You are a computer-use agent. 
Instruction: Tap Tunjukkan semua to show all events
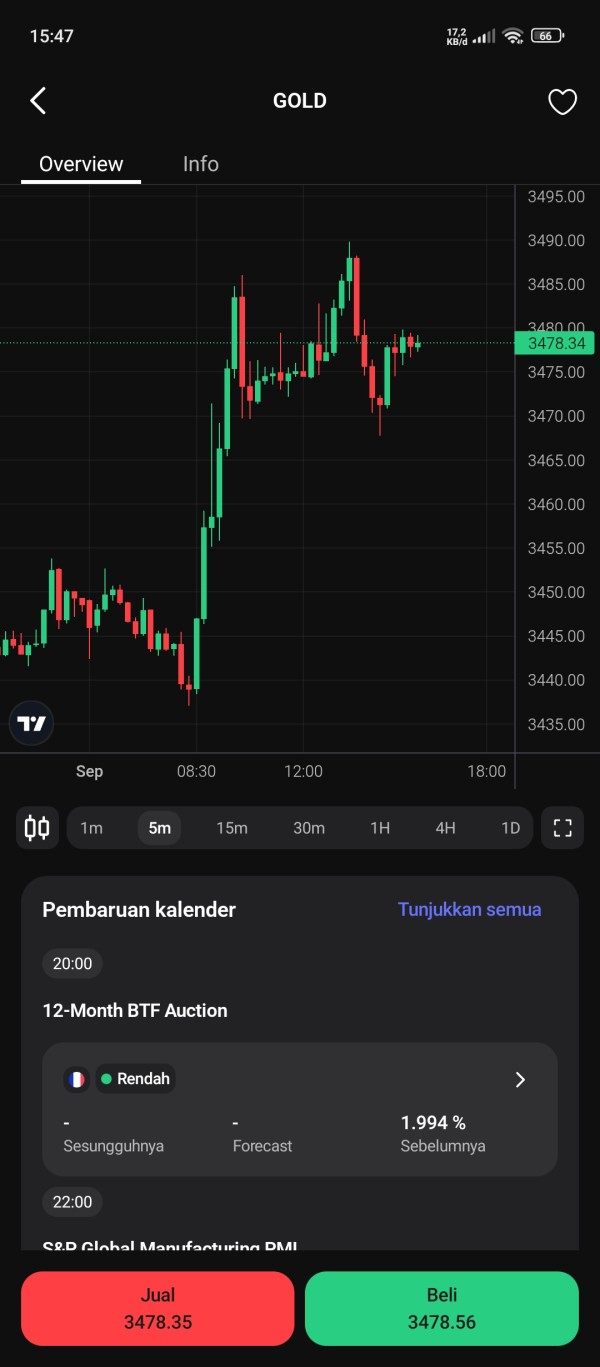point(469,909)
